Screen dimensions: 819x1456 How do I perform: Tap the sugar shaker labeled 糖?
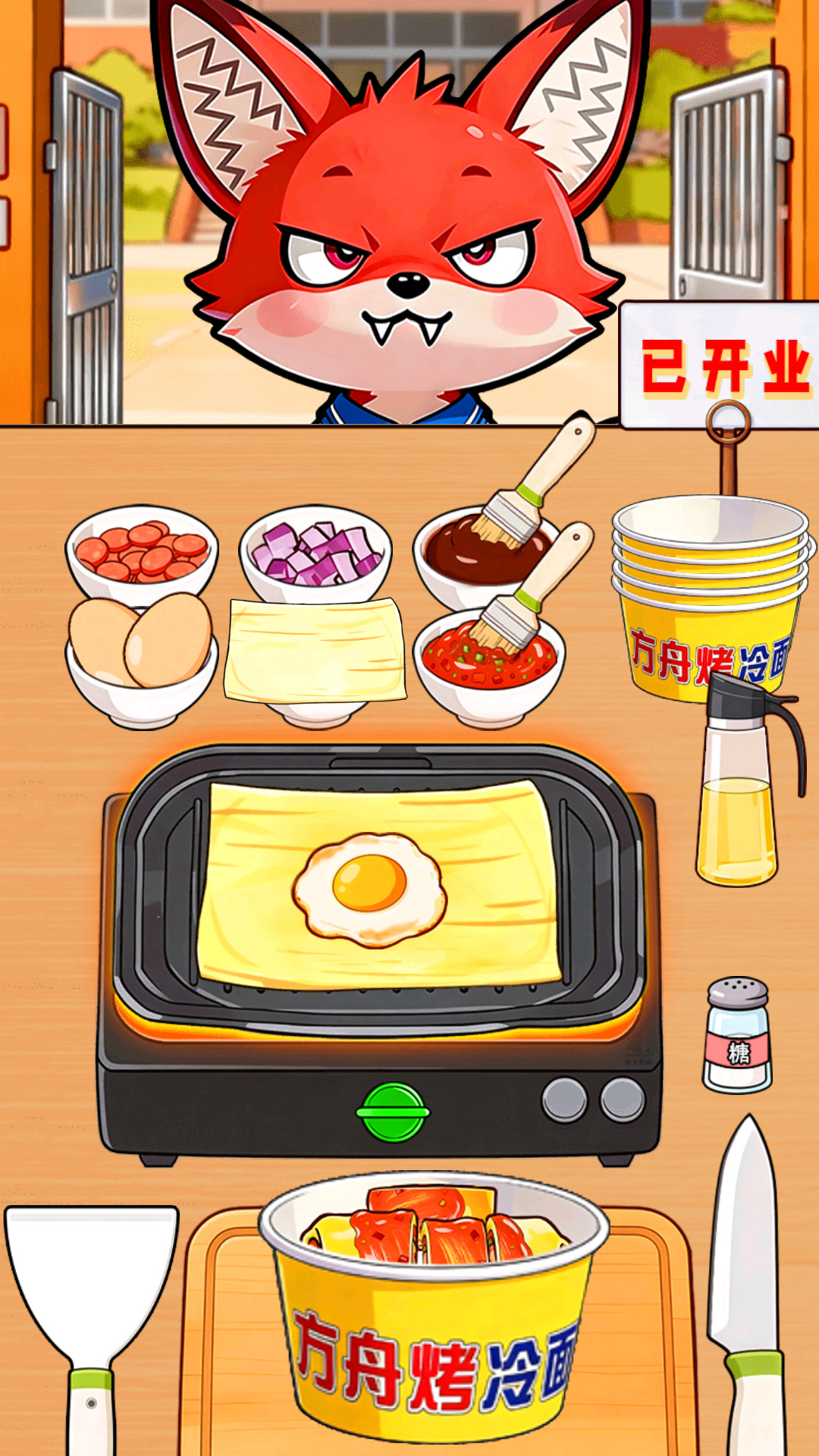pyautogui.click(x=737, y=1035)
